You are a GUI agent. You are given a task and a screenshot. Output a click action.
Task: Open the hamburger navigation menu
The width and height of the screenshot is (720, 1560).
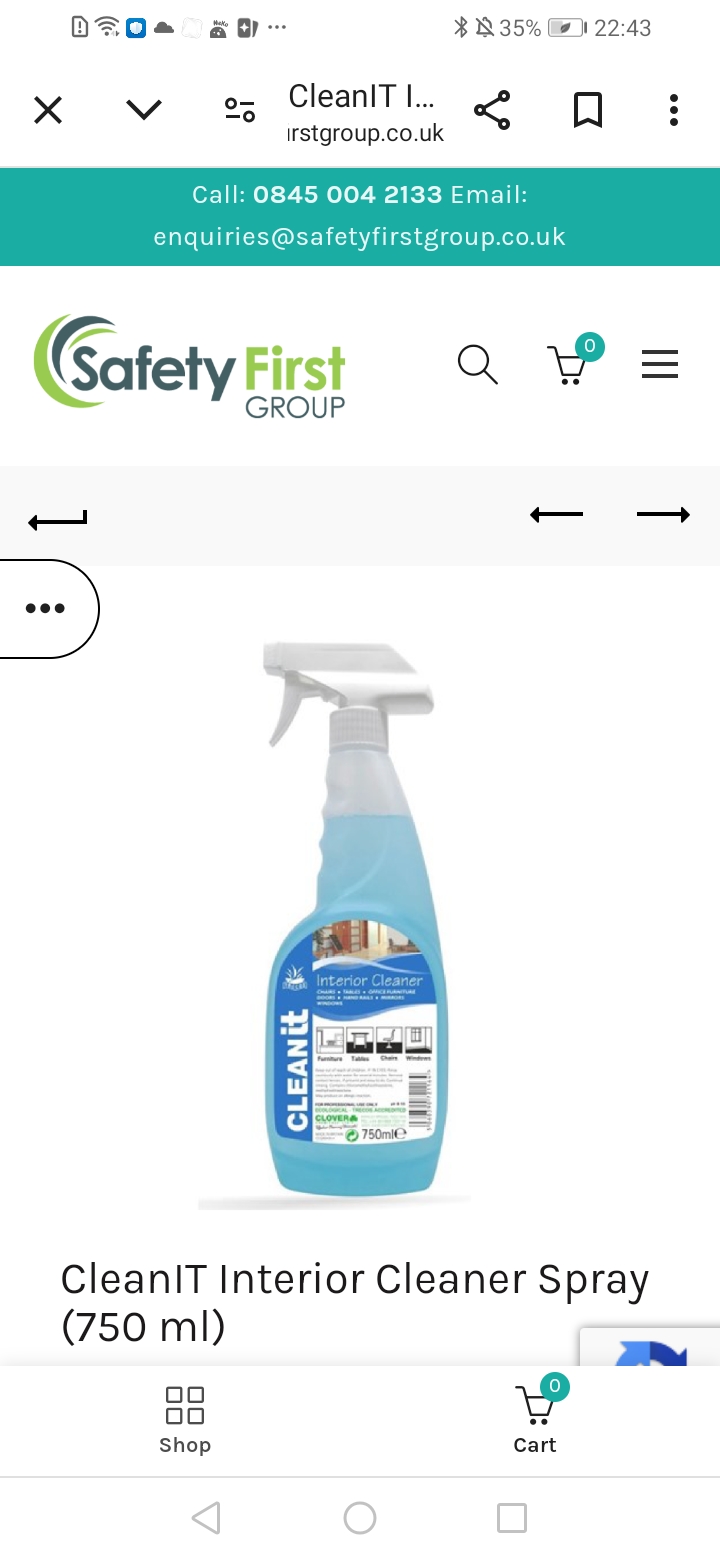(x=660, y=365)
